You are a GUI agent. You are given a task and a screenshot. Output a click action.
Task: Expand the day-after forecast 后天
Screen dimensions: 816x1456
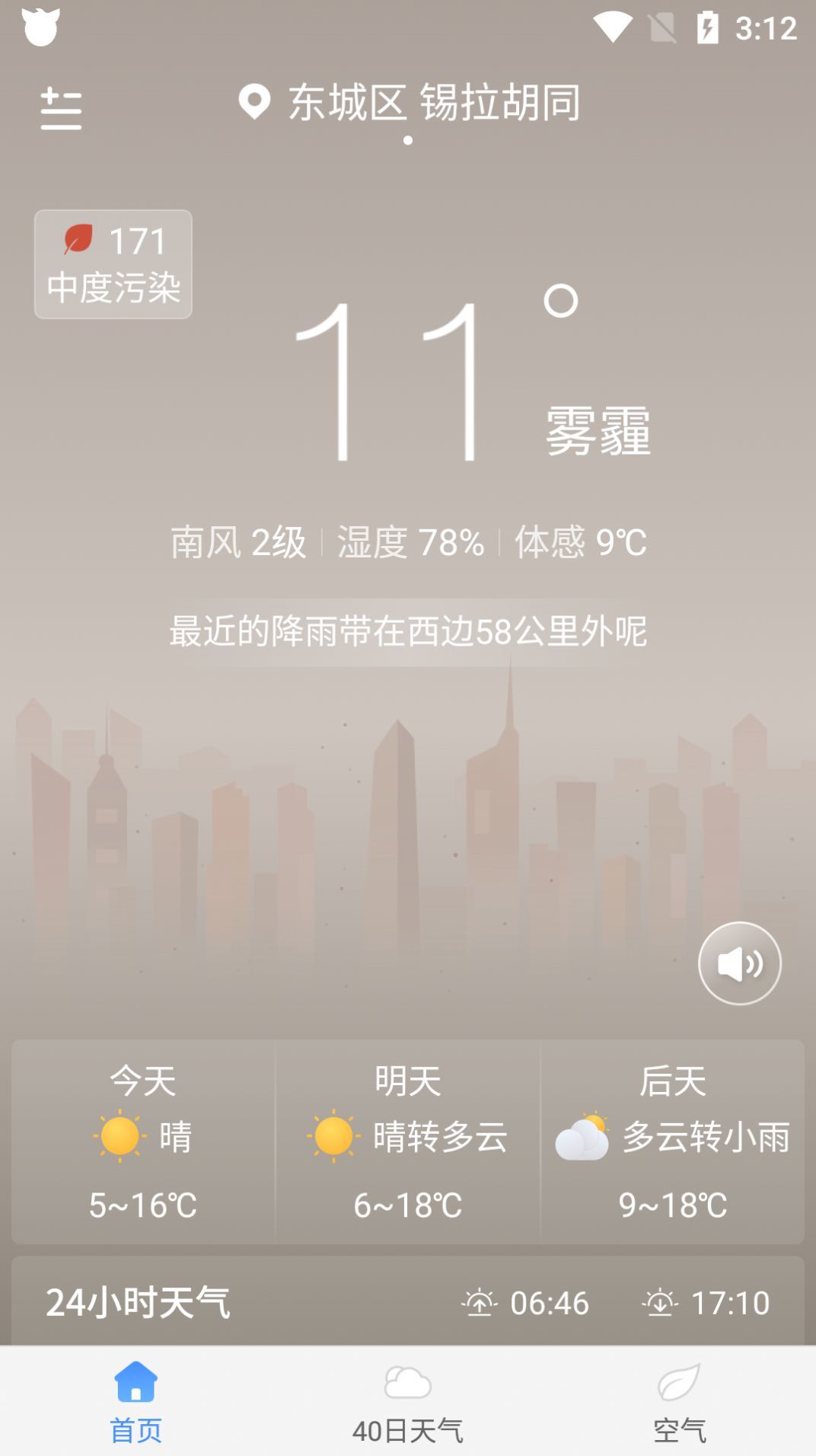pyautogui.click(x=673, y=1142)
